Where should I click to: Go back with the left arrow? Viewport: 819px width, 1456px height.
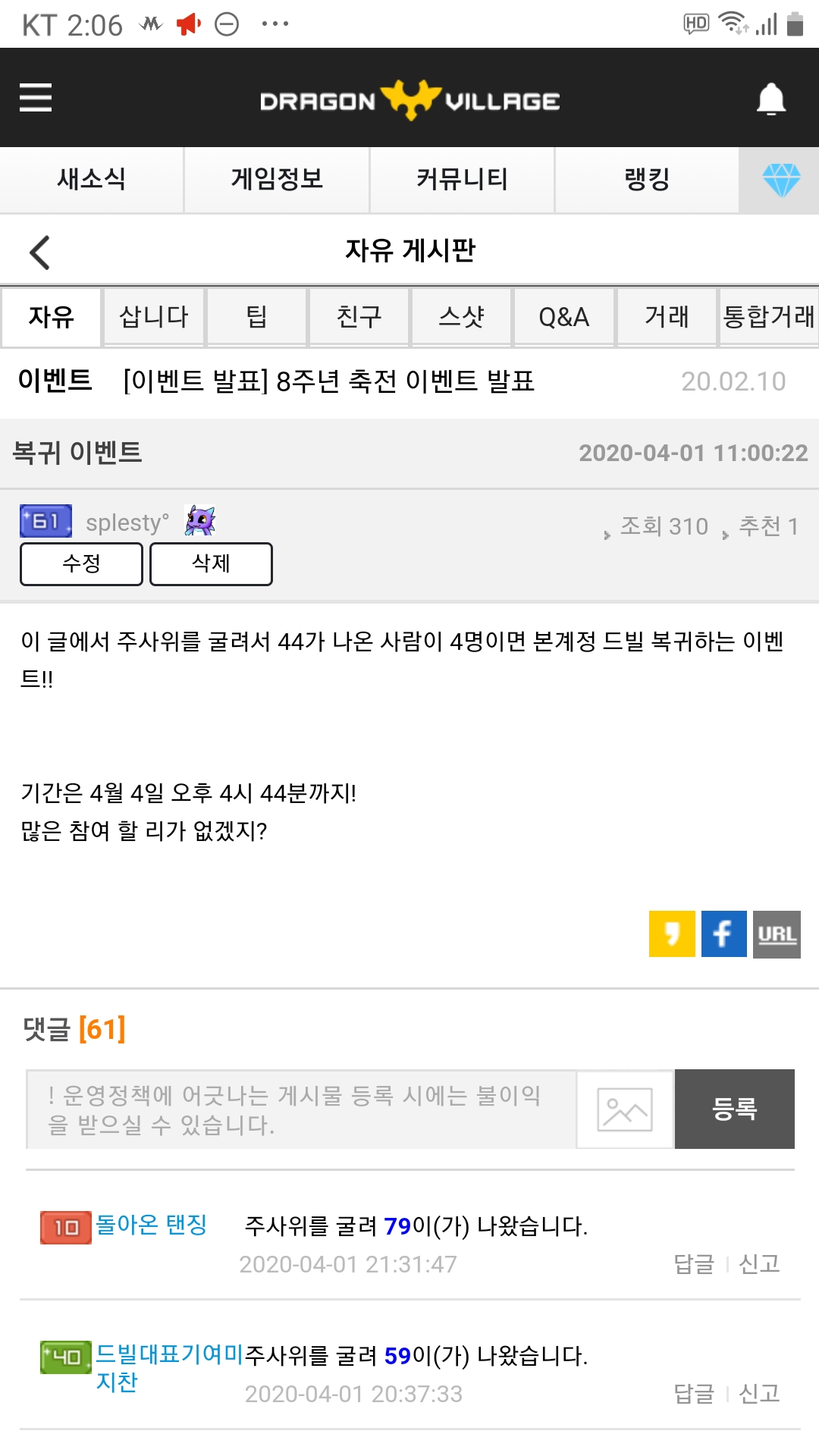[x=39, y=253]
